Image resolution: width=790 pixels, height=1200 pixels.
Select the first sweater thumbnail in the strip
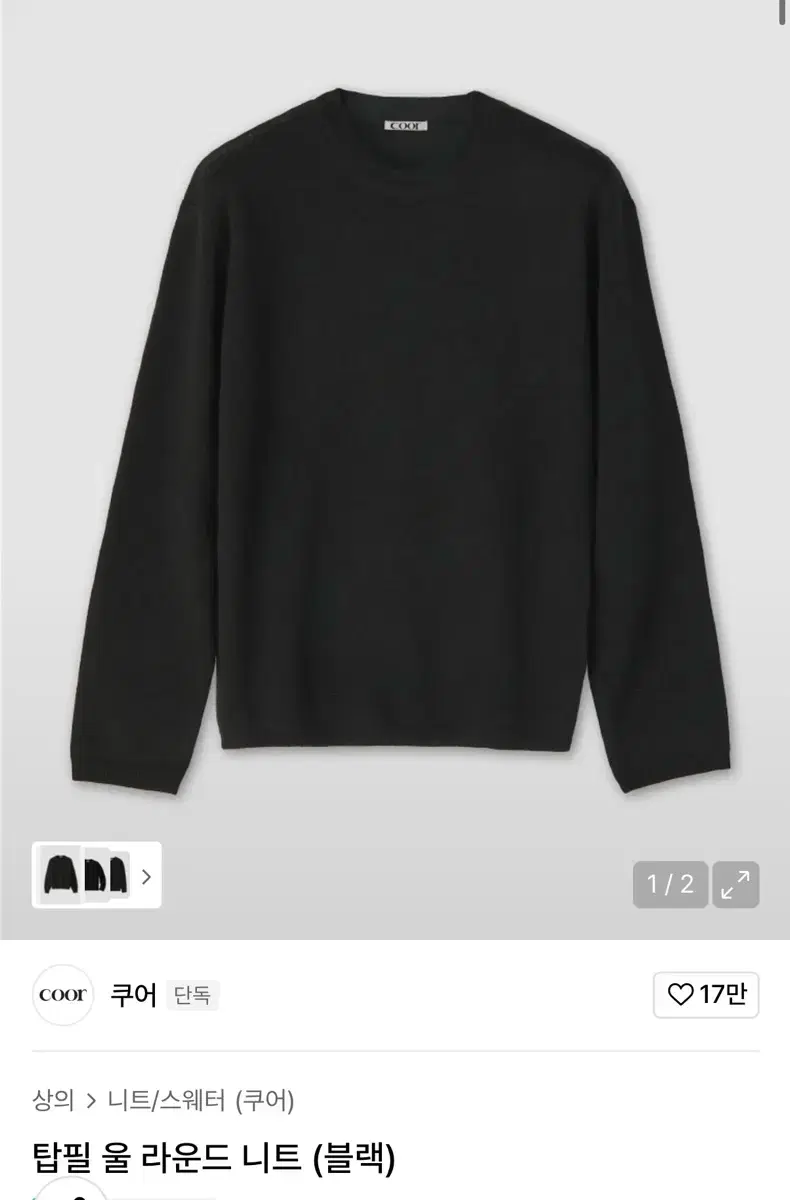click(x=60, y=877)
